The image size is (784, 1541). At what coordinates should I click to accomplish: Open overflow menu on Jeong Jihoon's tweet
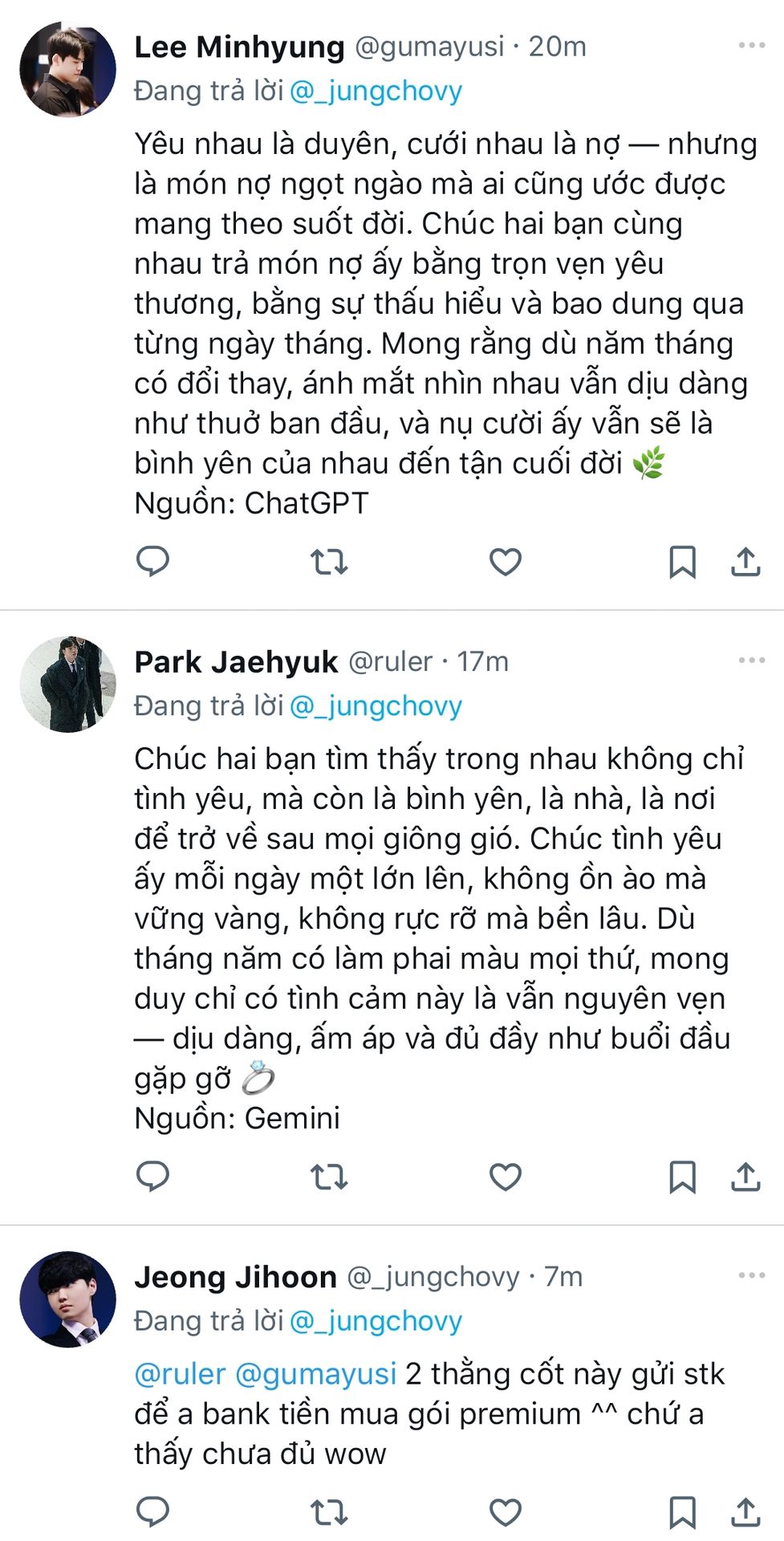point(752,1275)
